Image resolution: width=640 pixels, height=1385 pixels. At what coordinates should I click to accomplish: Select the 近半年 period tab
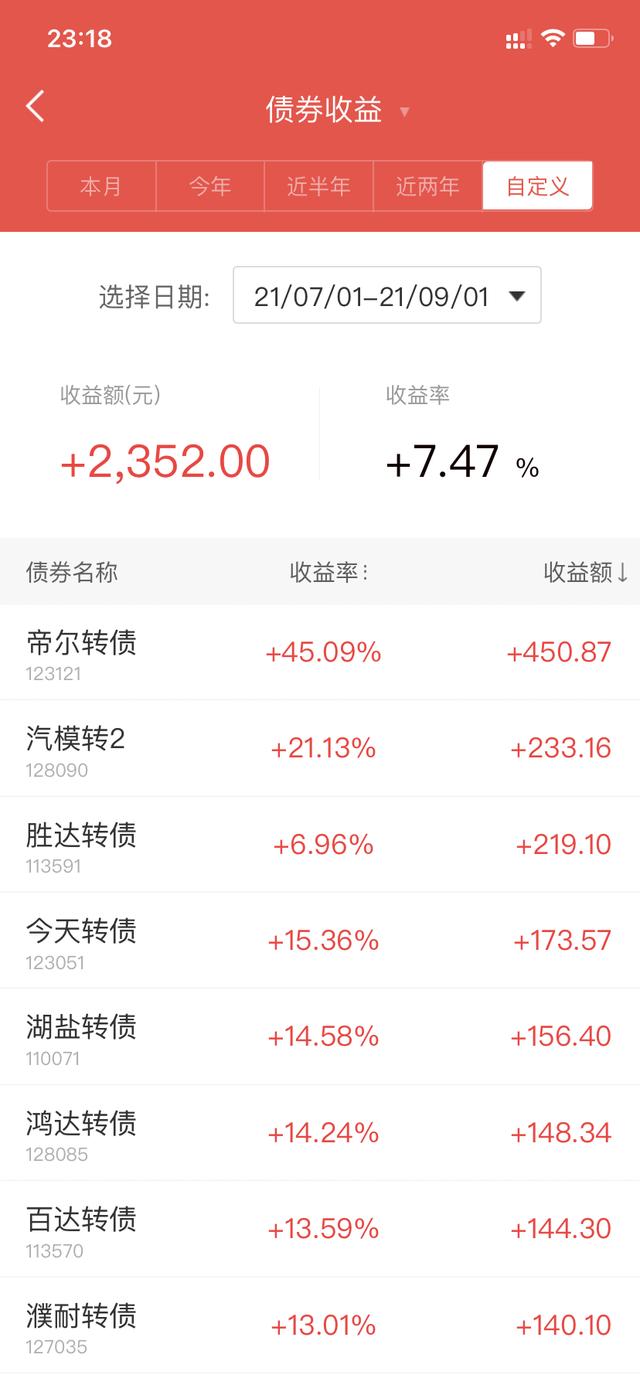319,186
